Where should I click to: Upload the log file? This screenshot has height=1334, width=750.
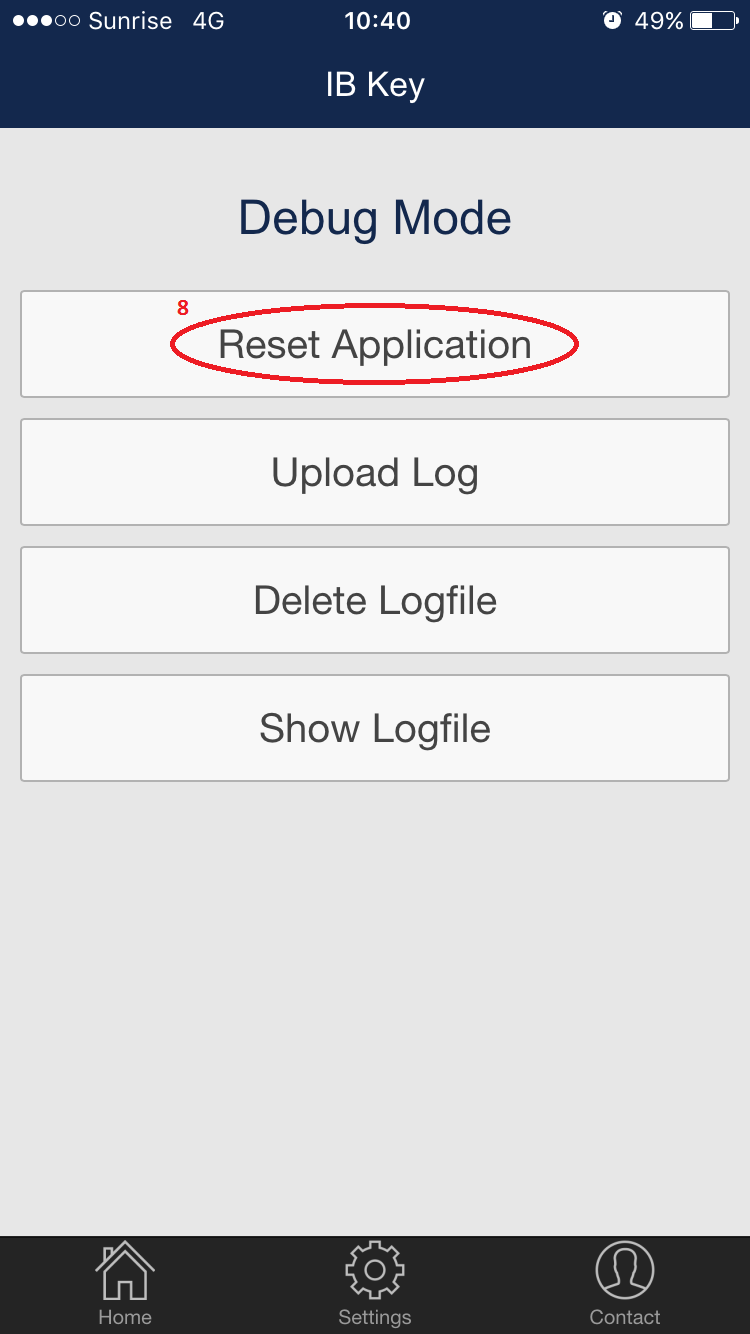(375, 472)
